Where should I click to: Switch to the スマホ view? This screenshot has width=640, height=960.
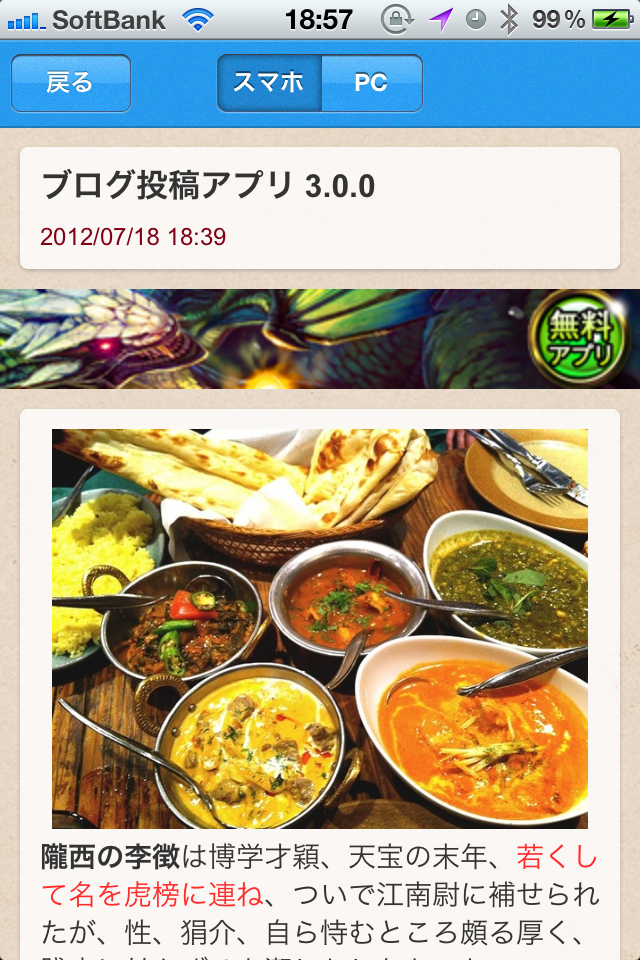(x=269, y=83)
